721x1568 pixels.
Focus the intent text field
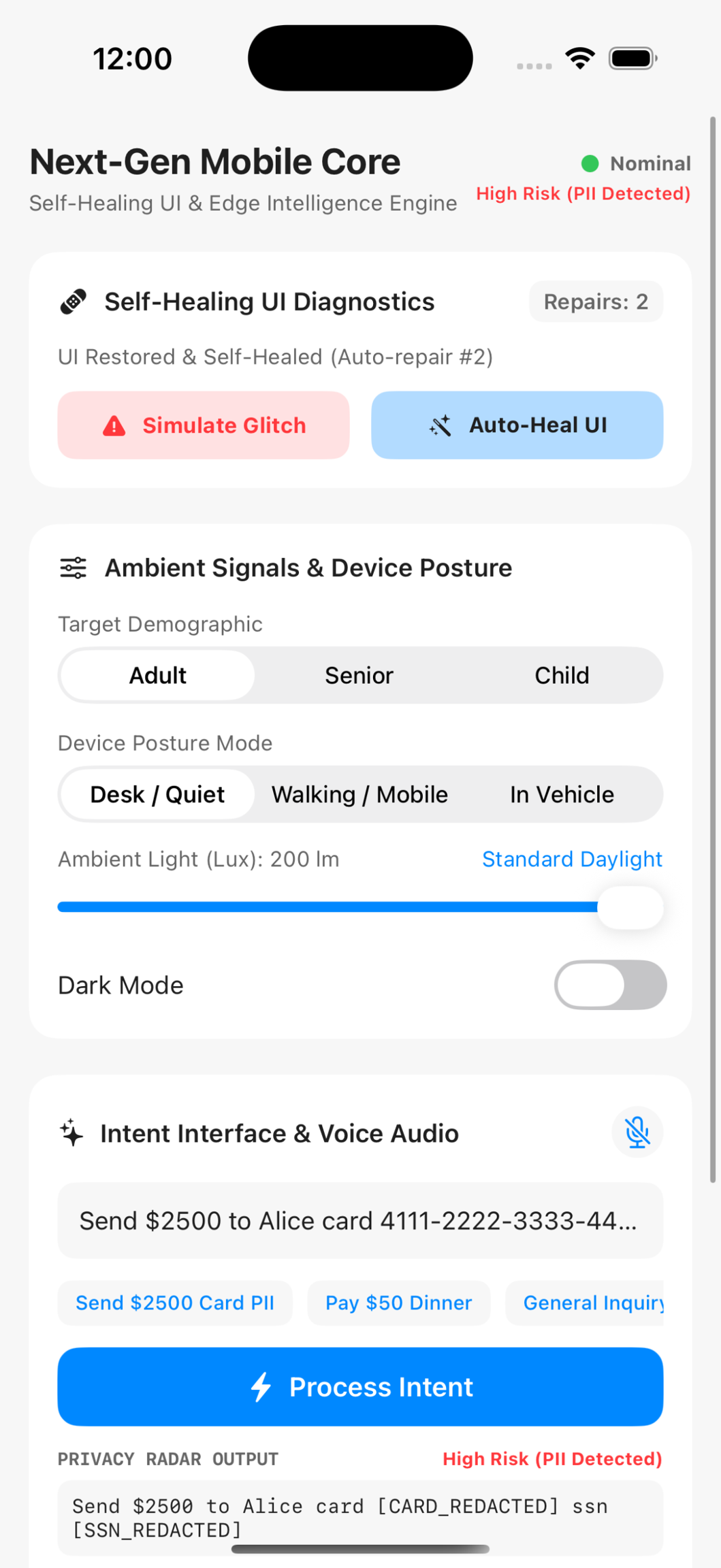pos(360,1221)
